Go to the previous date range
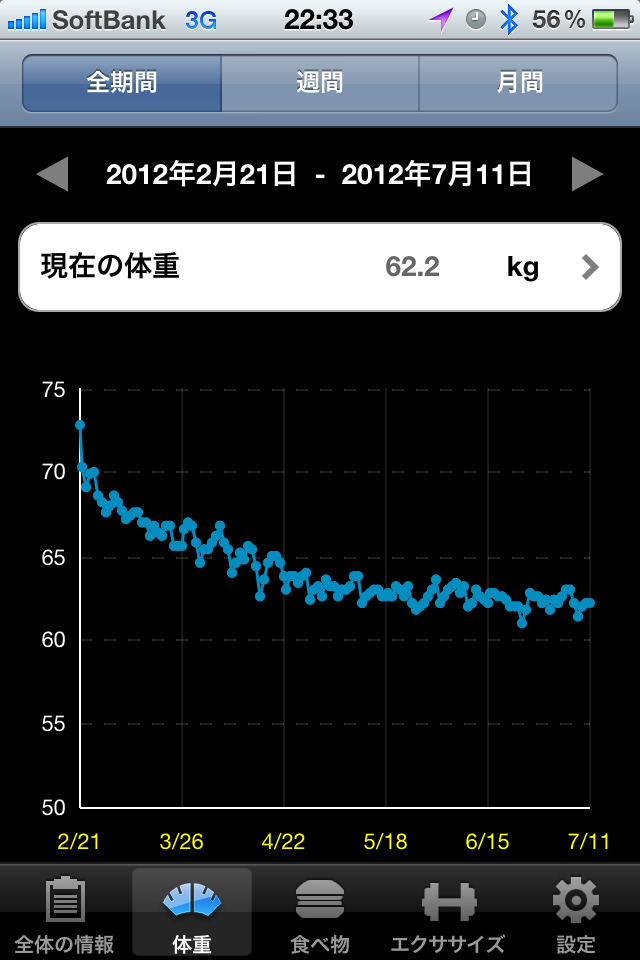 click(53, 175)
